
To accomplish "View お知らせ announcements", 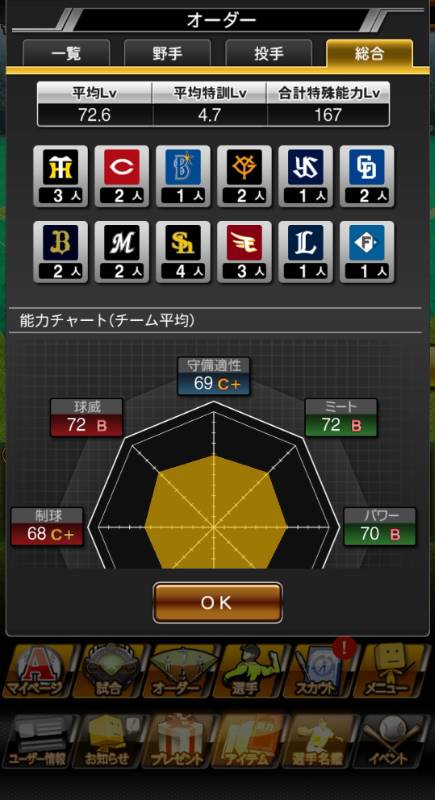I will (110, 741).
